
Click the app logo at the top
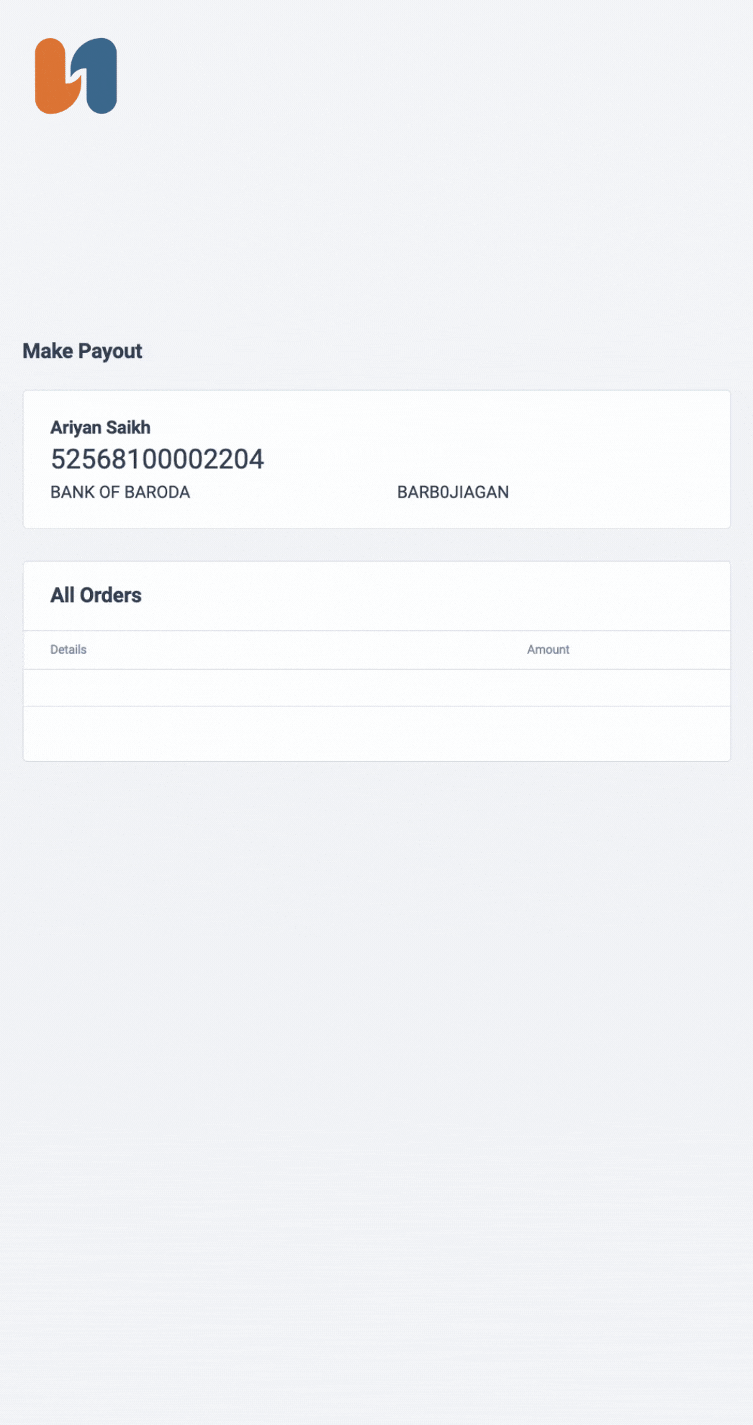point(76,75)
